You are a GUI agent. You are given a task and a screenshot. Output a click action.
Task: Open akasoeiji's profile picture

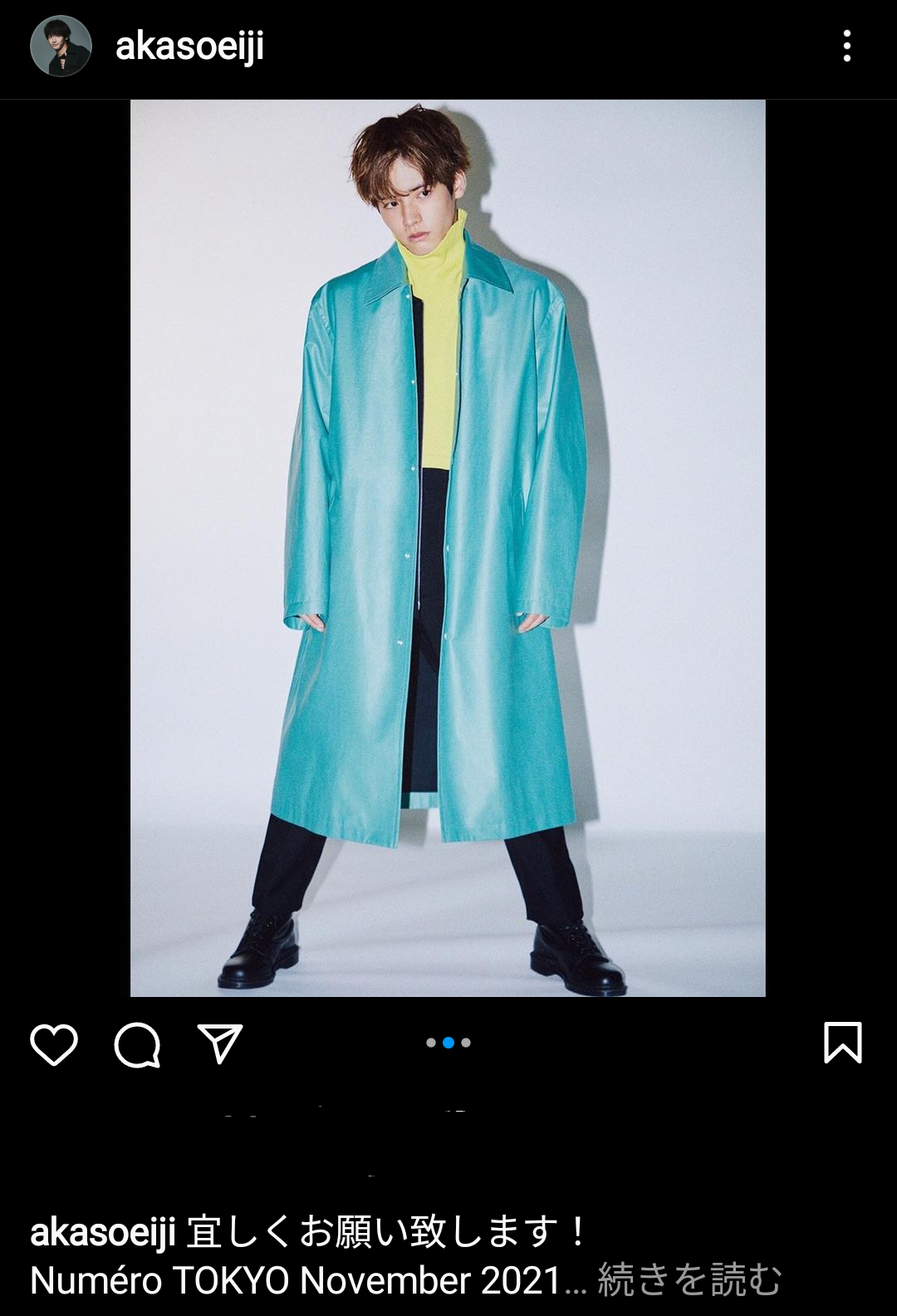tap(61, 46)
